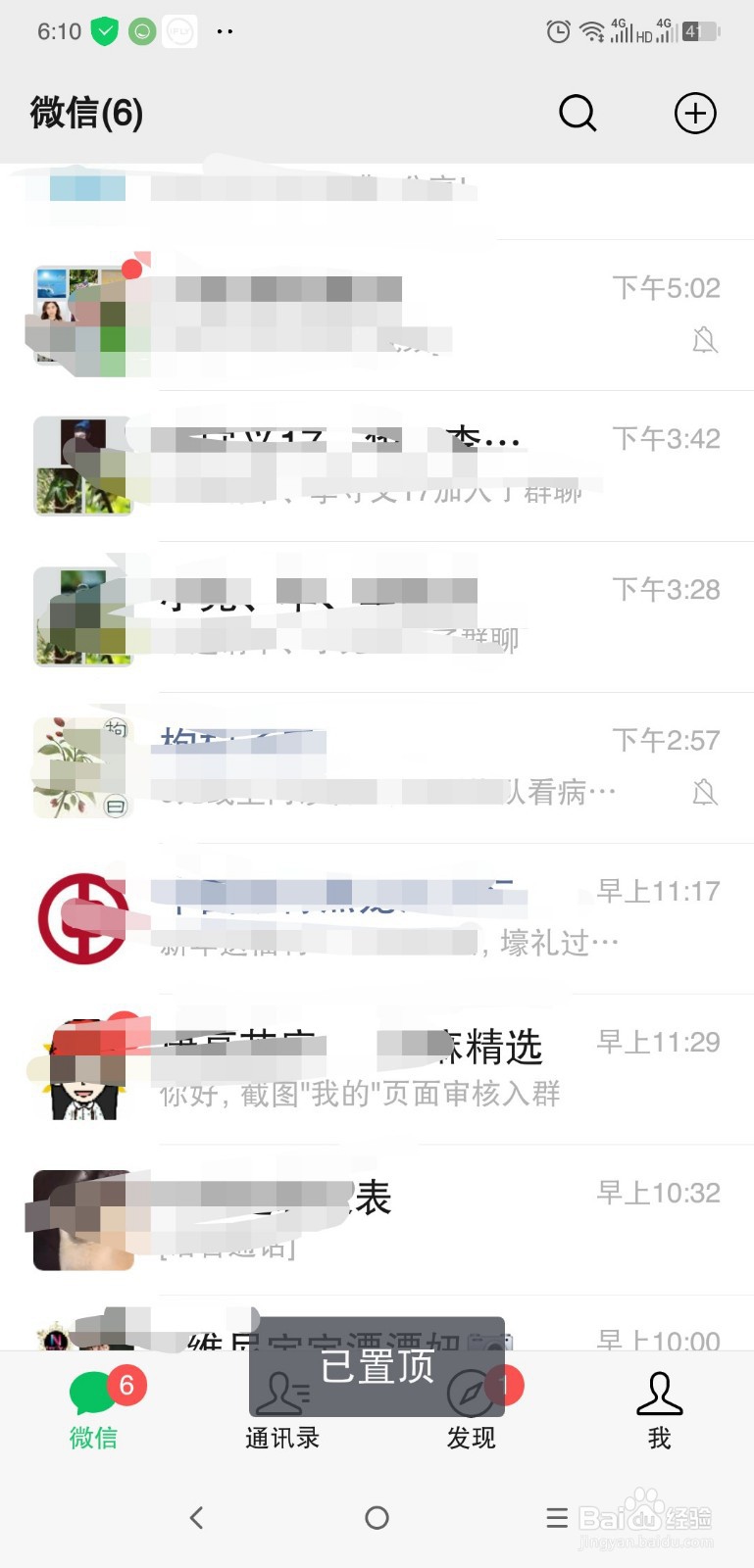The height and width of the screenshot is (1568, 754).
Task: Open the search icon at top
Action: click(x=577, y=113)
